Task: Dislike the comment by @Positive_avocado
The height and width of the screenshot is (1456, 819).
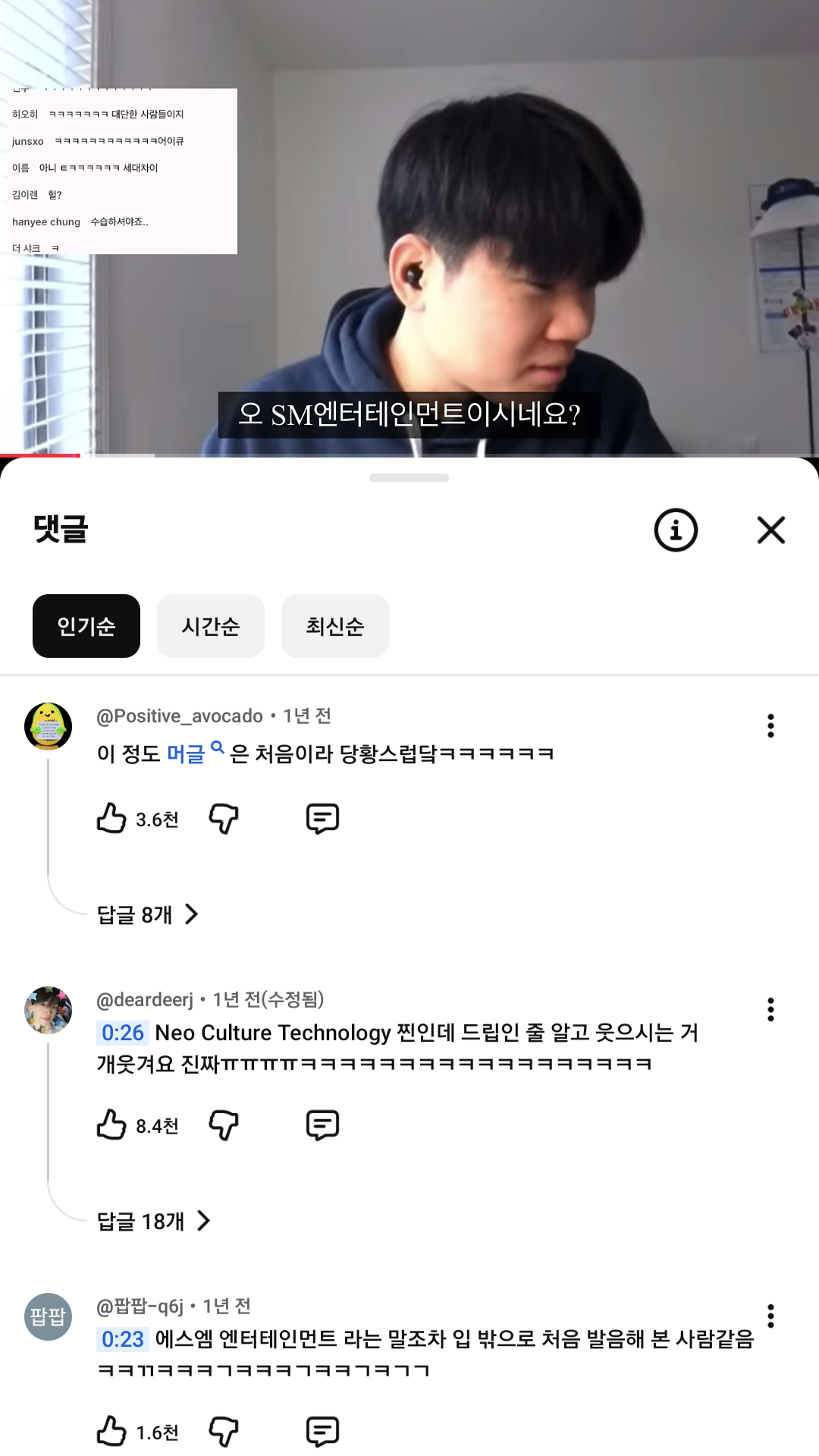Action: point(224,819)
